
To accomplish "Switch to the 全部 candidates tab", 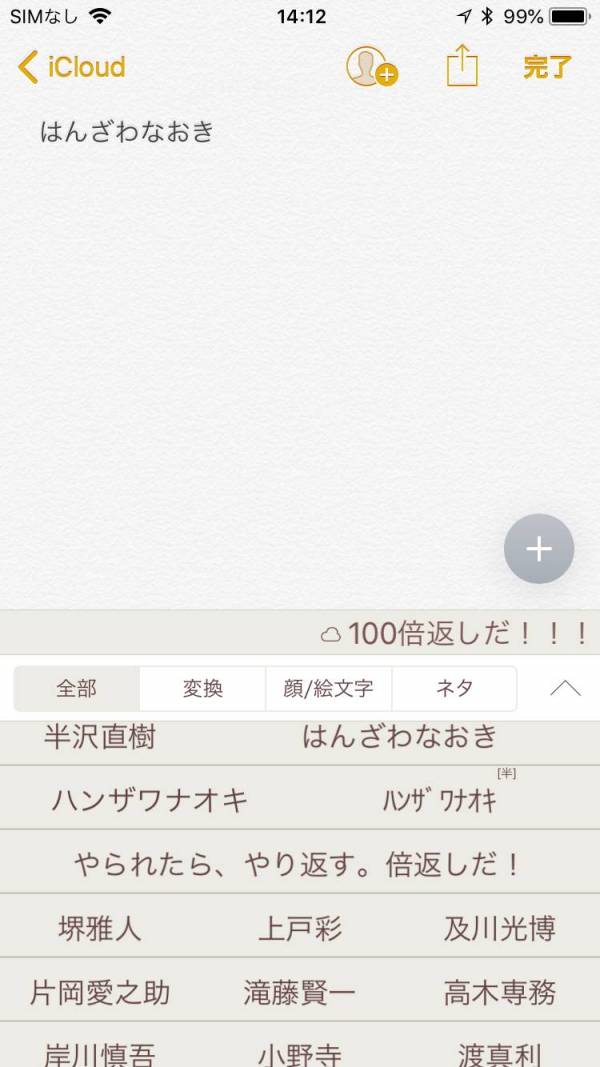I will point(77,689).
